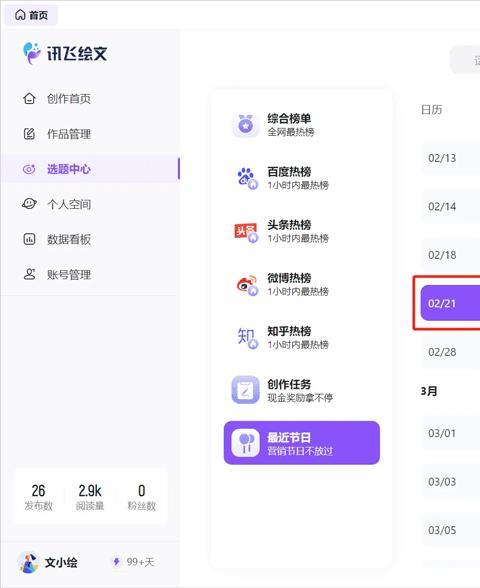The height and width of the screenshot is (588, 480).
Task: Open 百度热榜 list
Action: [x=302, y=178]
